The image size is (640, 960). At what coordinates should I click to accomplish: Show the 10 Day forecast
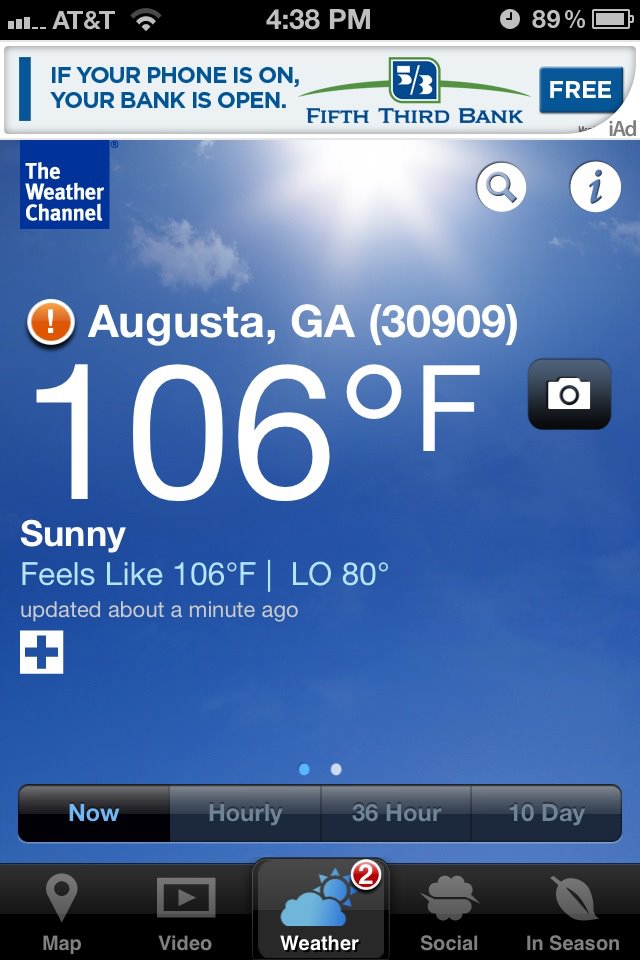(546, 813)
